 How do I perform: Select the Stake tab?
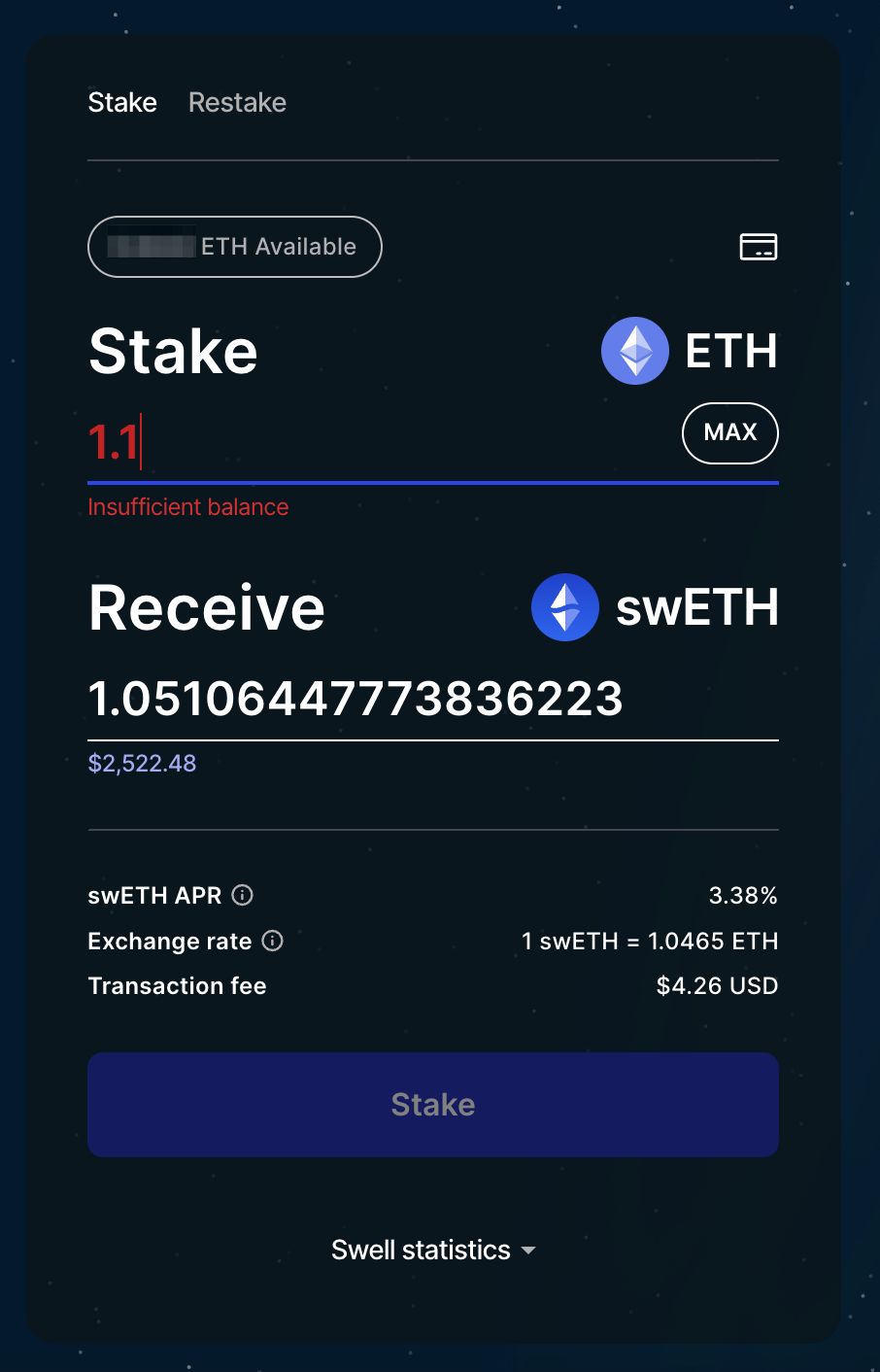(x=122, y=102)
